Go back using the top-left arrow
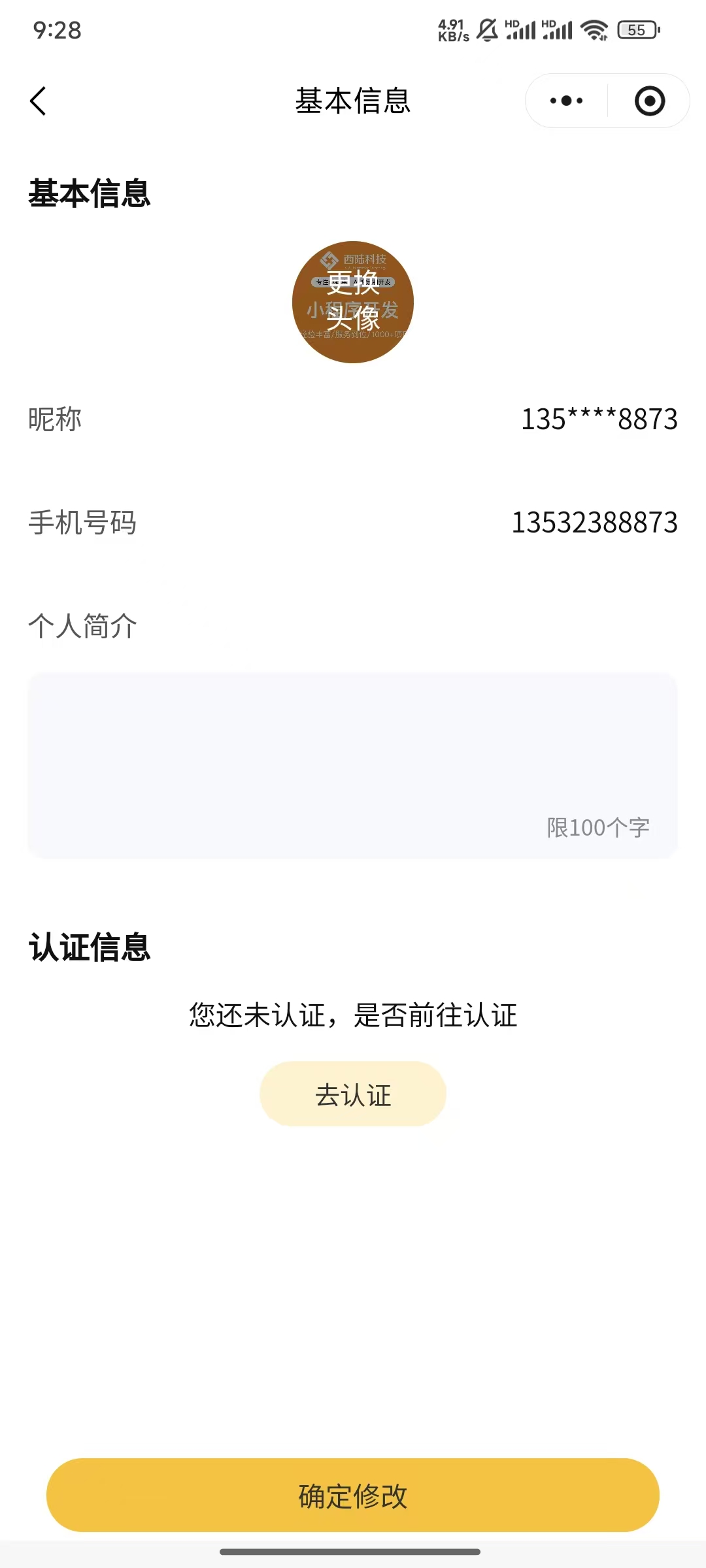The image size is (706, 1568). click(38, 101)
